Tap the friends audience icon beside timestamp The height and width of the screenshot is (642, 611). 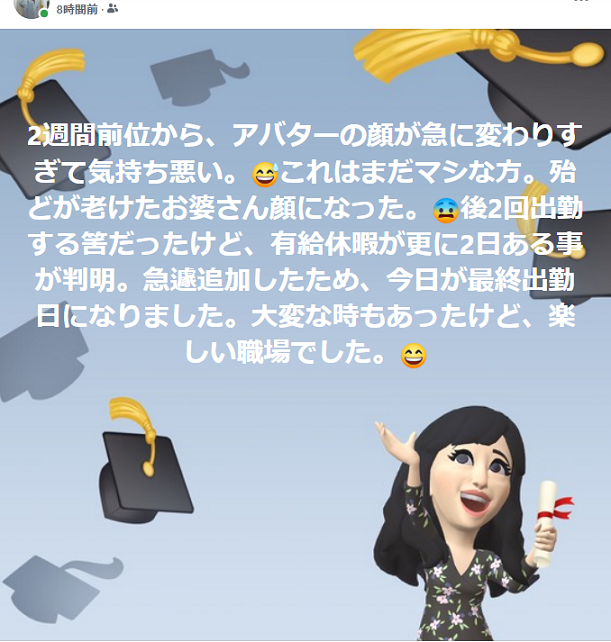(x=112, y=8)
